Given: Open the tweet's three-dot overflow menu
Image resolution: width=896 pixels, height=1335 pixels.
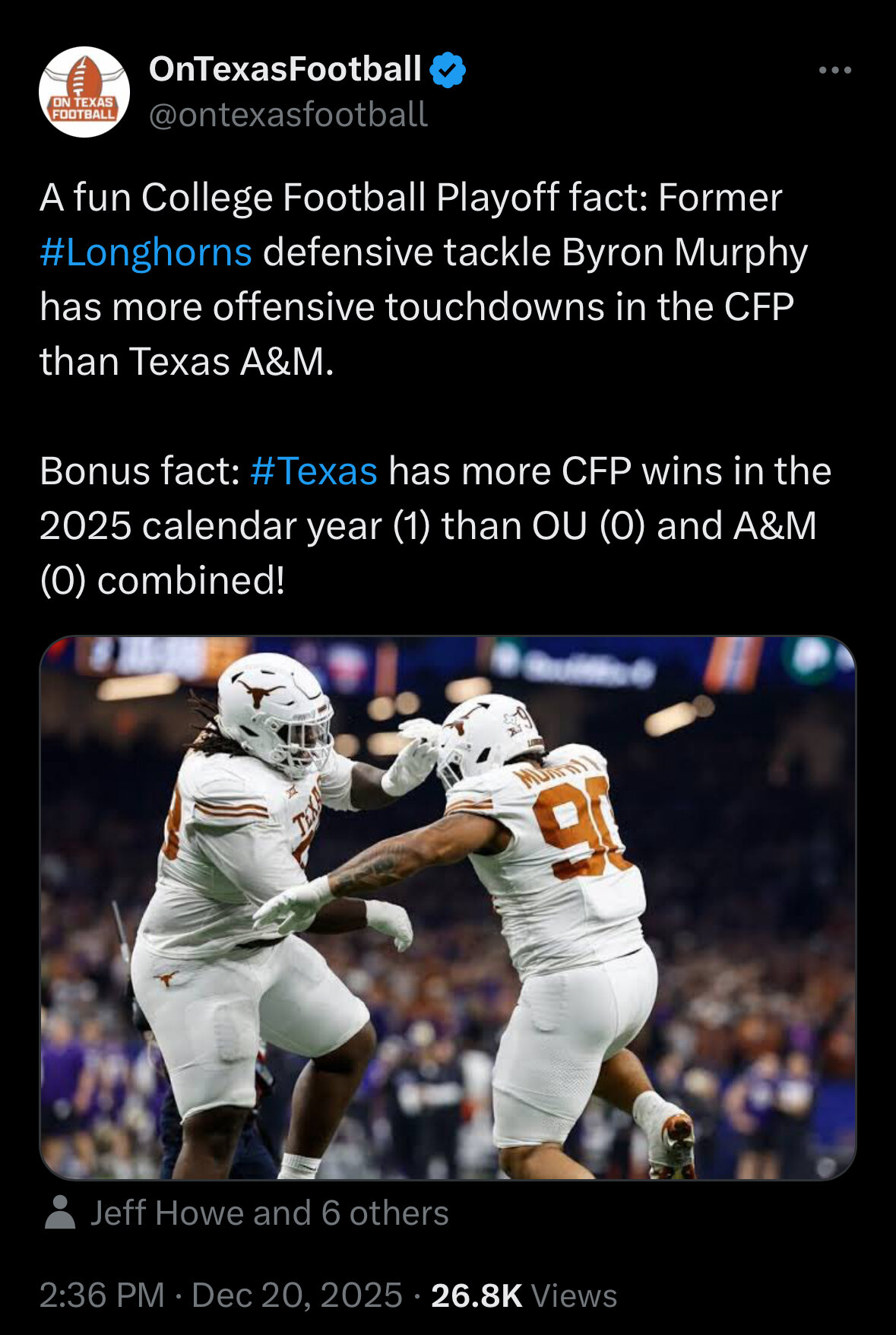Looking at the screenshot, I should pos(834,71).
